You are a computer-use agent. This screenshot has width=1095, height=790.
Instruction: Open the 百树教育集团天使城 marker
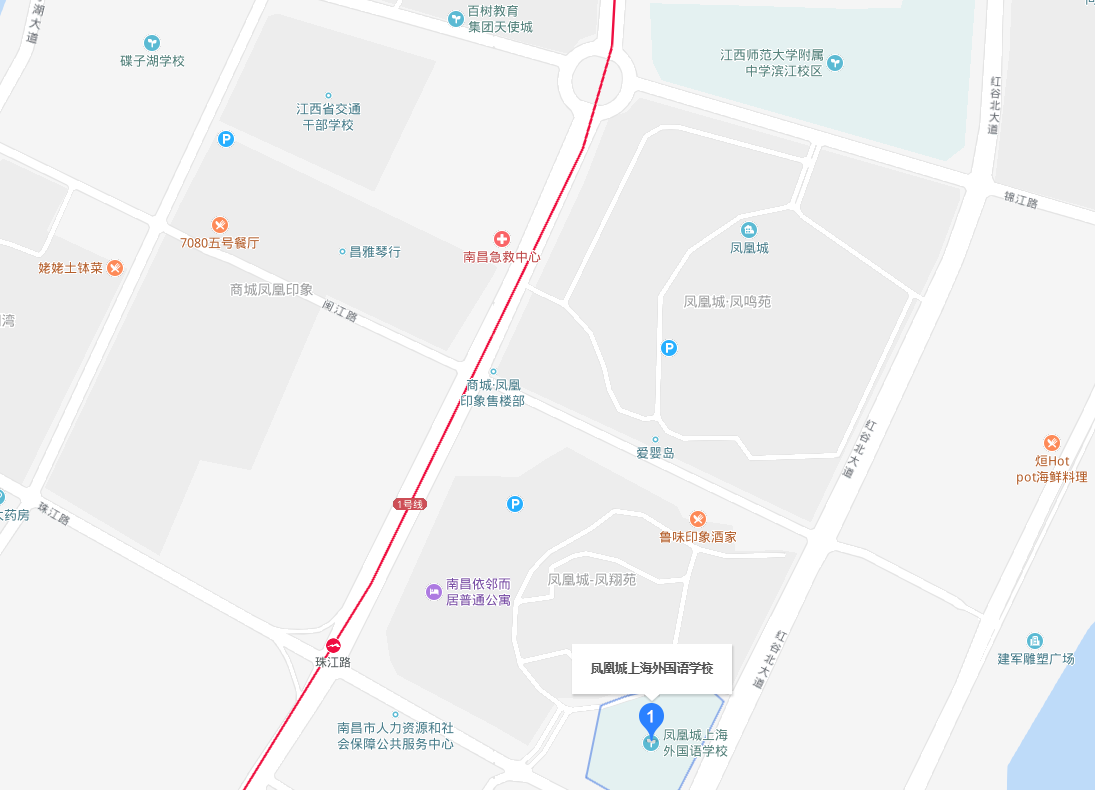[456, 18]
